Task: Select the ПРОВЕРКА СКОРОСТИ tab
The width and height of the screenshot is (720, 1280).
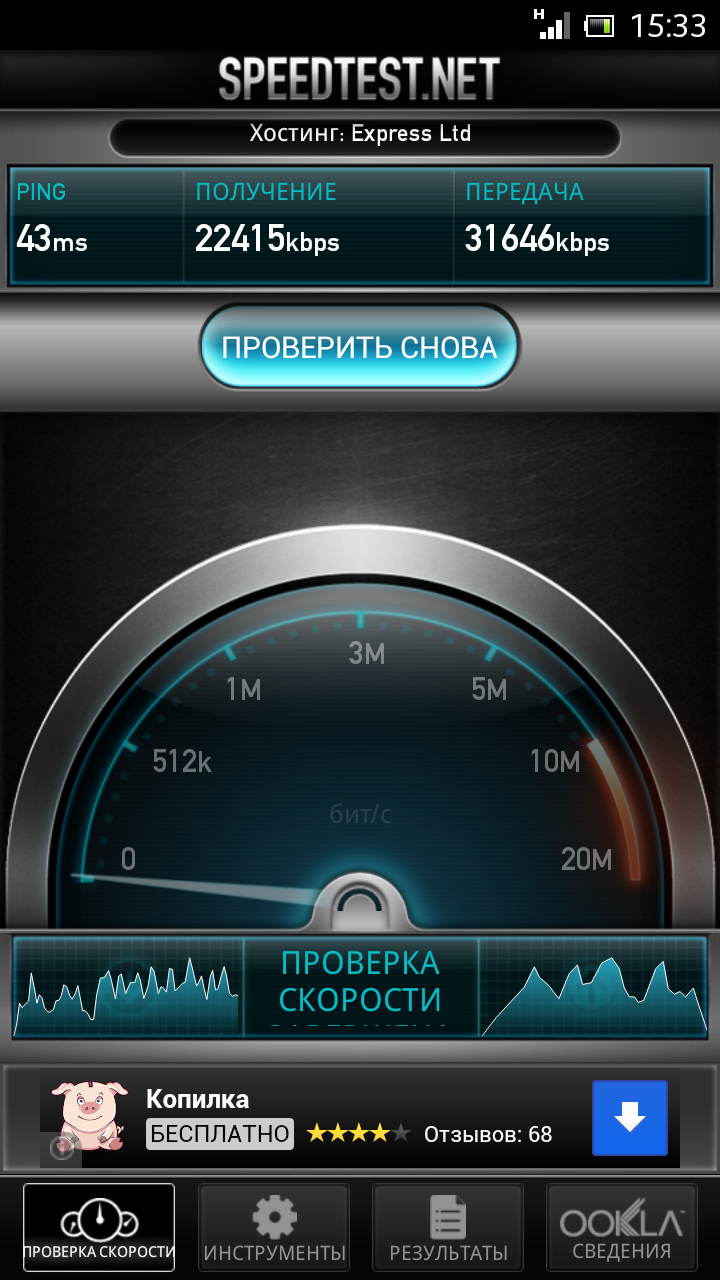Action: [x=99, y=1227]
